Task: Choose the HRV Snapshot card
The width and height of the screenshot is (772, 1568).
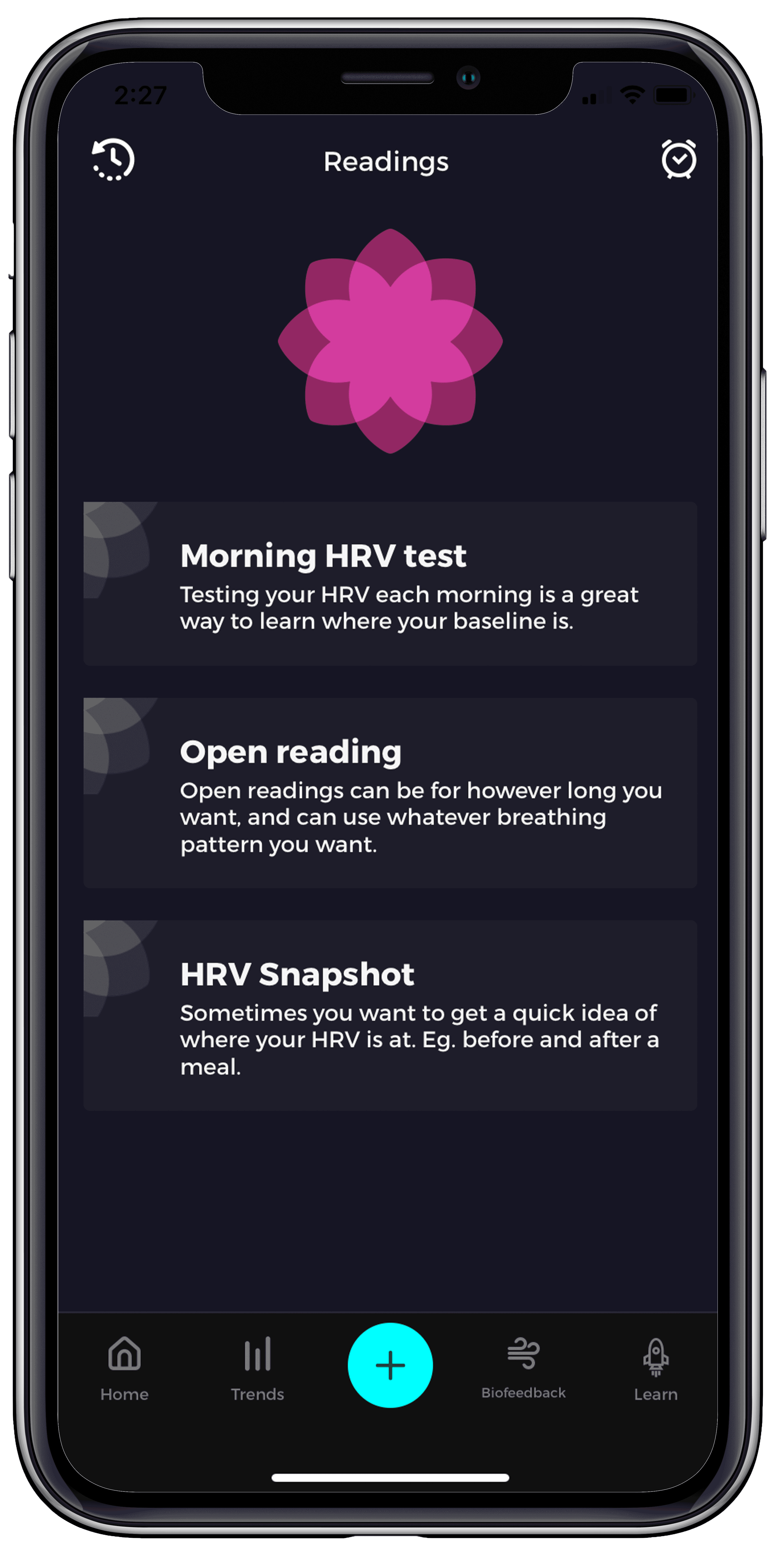Action: coord(390,1015)
